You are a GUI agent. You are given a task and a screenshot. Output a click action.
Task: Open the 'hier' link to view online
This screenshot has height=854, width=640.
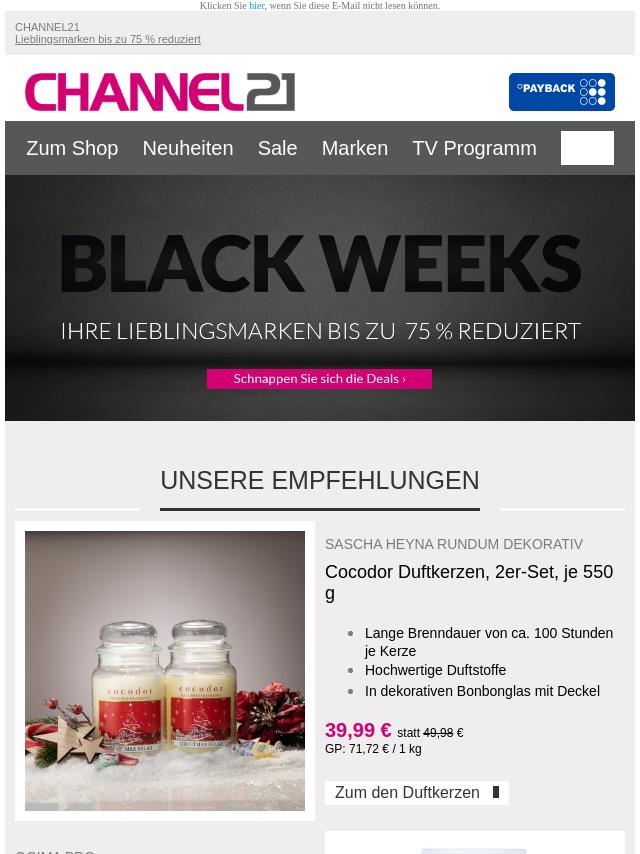[x=257, y=6]
